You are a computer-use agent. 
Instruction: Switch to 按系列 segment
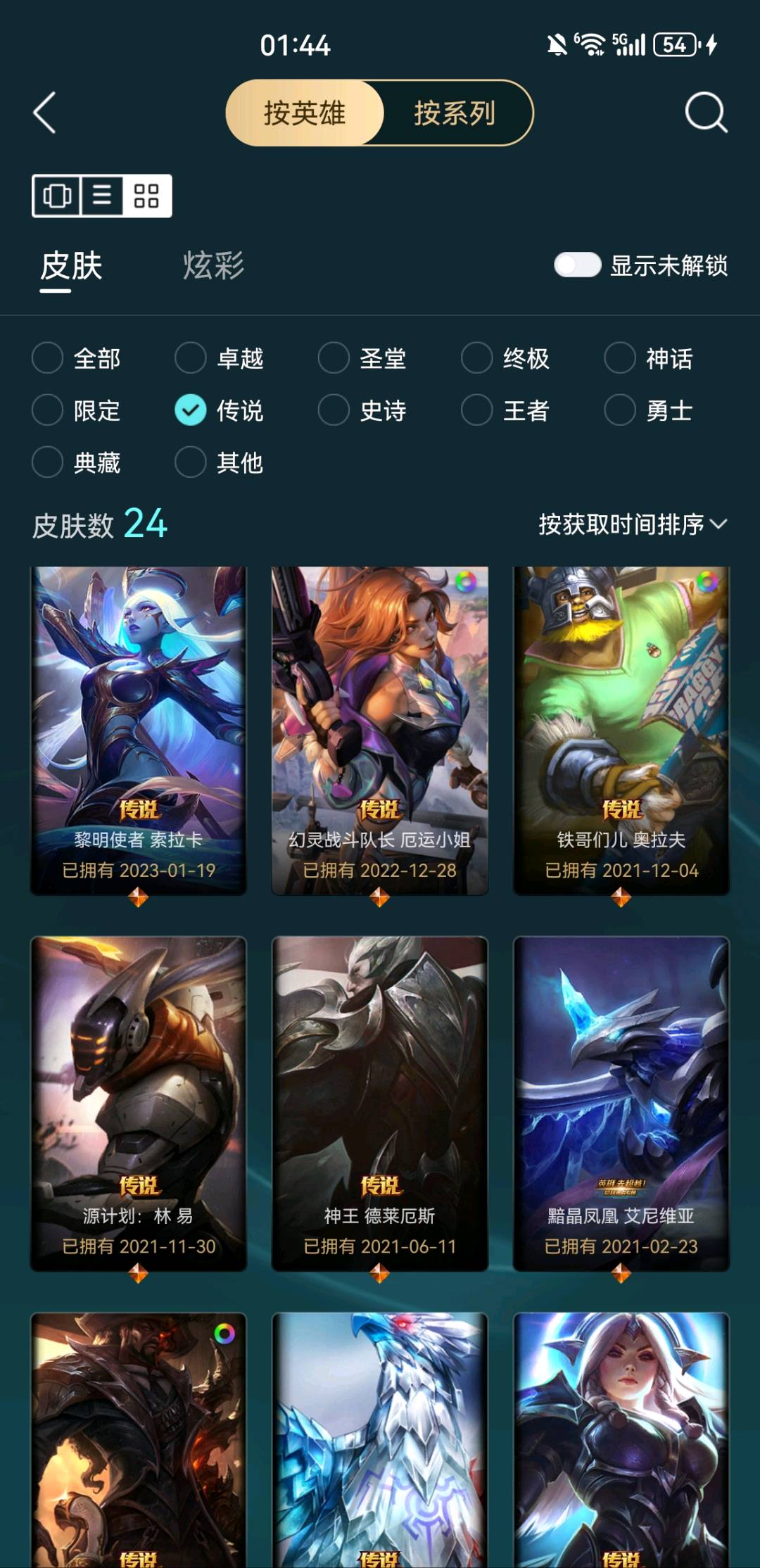(x=455, y=113)
